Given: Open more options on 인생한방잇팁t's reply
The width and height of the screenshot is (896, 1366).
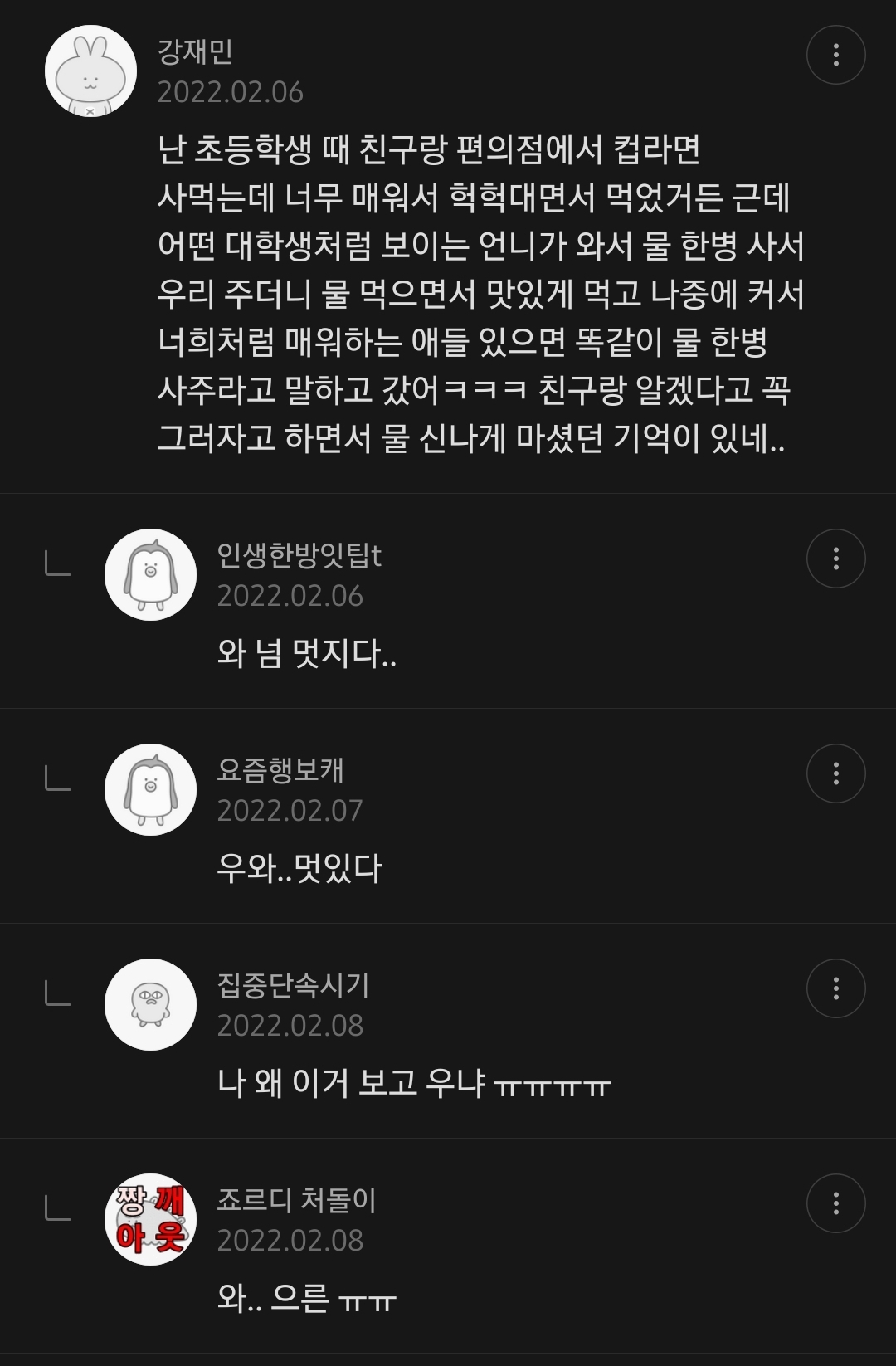Looking at the screenshot, I should point(836,559).
